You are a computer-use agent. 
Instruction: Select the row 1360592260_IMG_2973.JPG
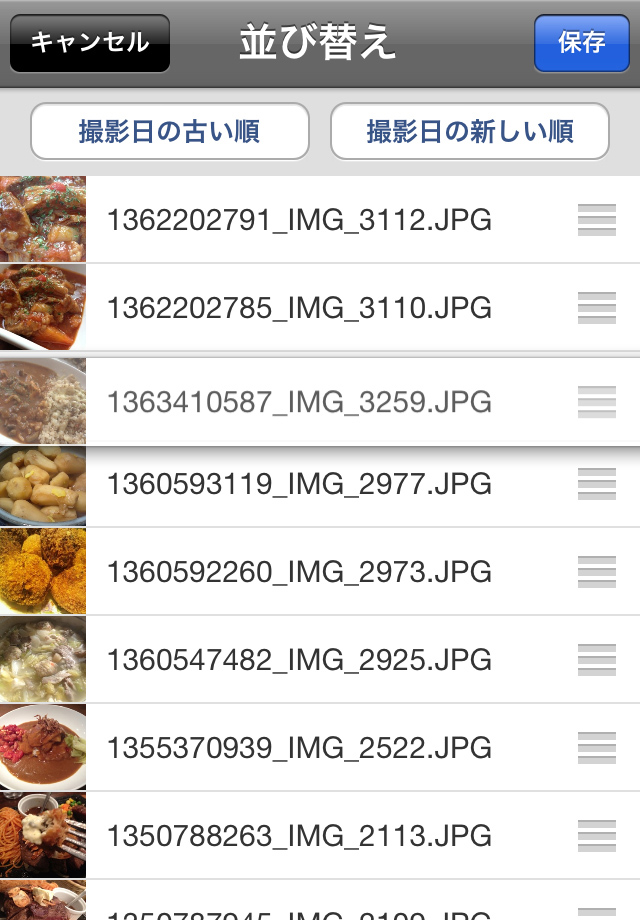pos(300,572)
